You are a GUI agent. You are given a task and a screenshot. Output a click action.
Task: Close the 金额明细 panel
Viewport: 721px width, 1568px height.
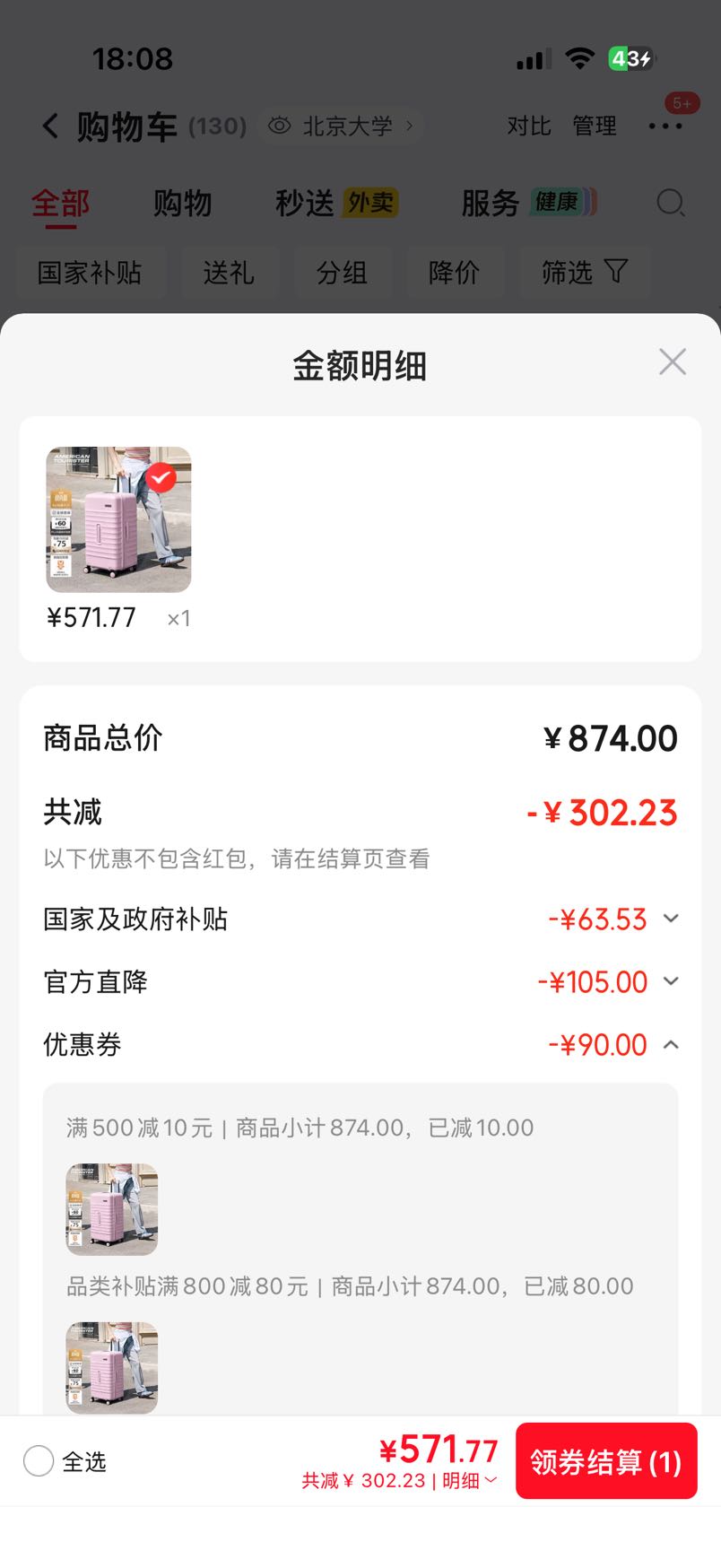pos(672,362)
